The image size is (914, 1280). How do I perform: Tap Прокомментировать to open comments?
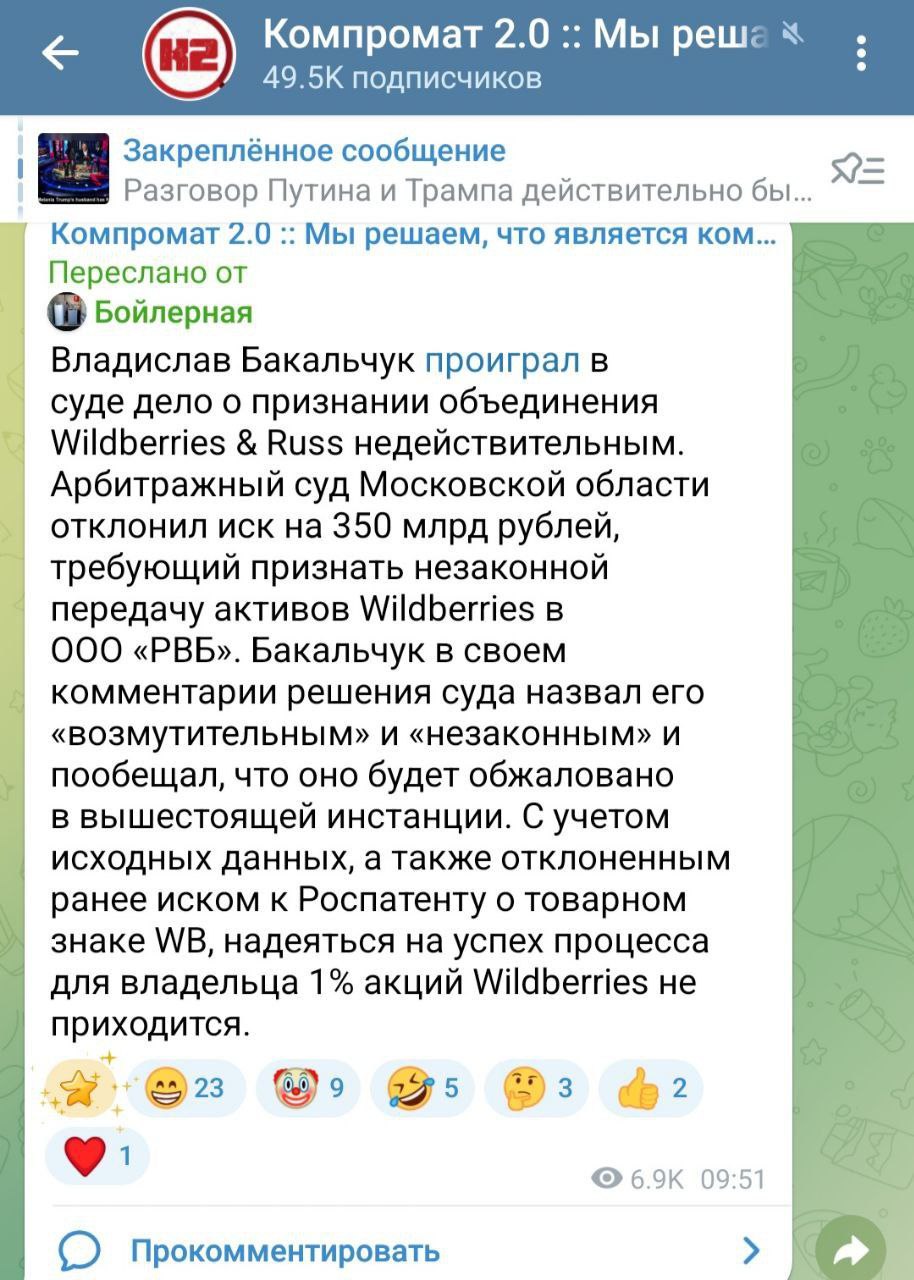click(285, 1250)
